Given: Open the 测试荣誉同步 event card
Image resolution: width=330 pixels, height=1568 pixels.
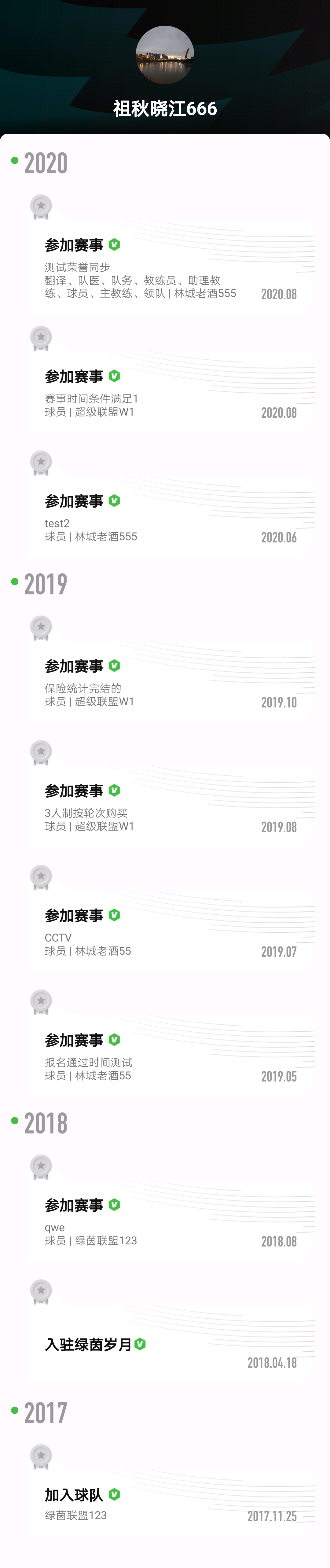Looking at the screenshot, I should (164, 268).
